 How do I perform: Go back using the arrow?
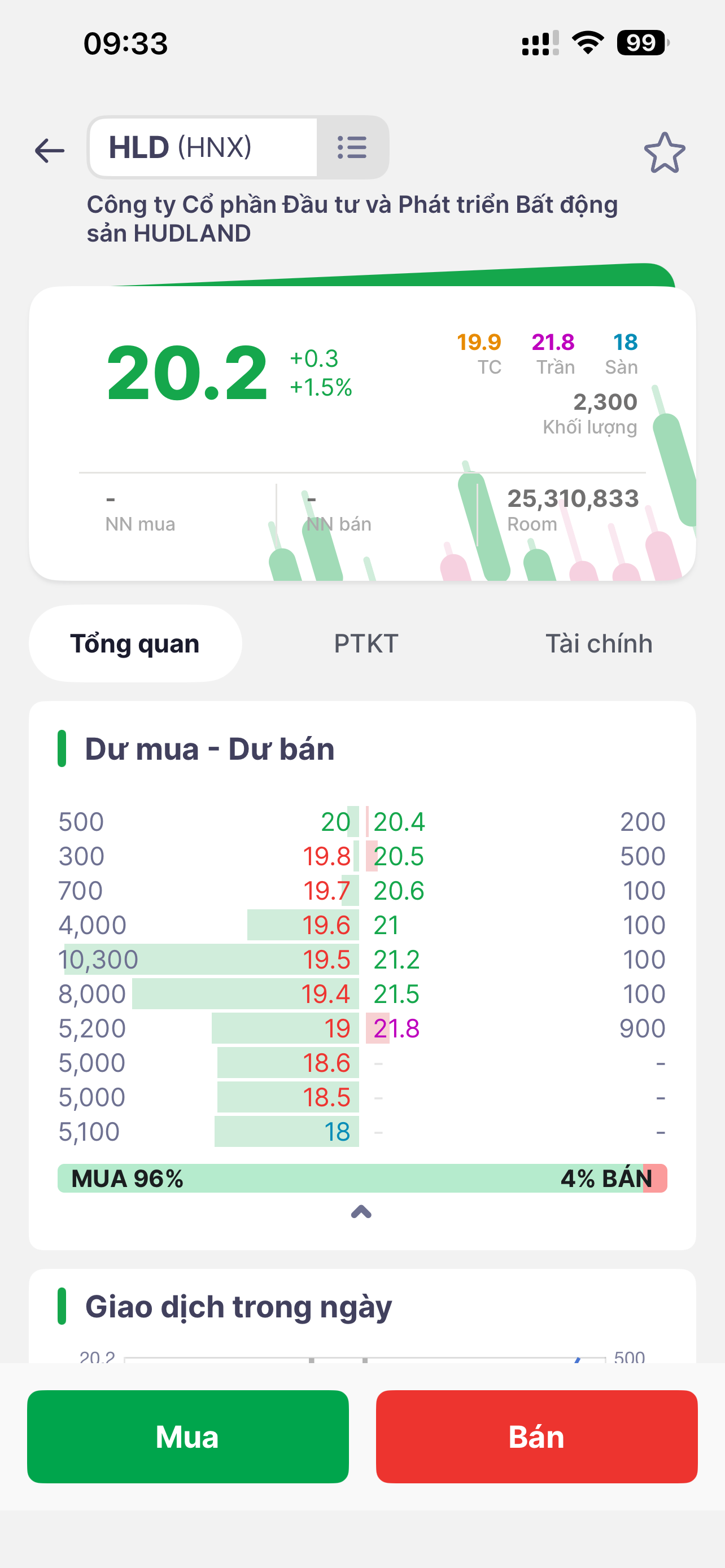pos(50,150)
